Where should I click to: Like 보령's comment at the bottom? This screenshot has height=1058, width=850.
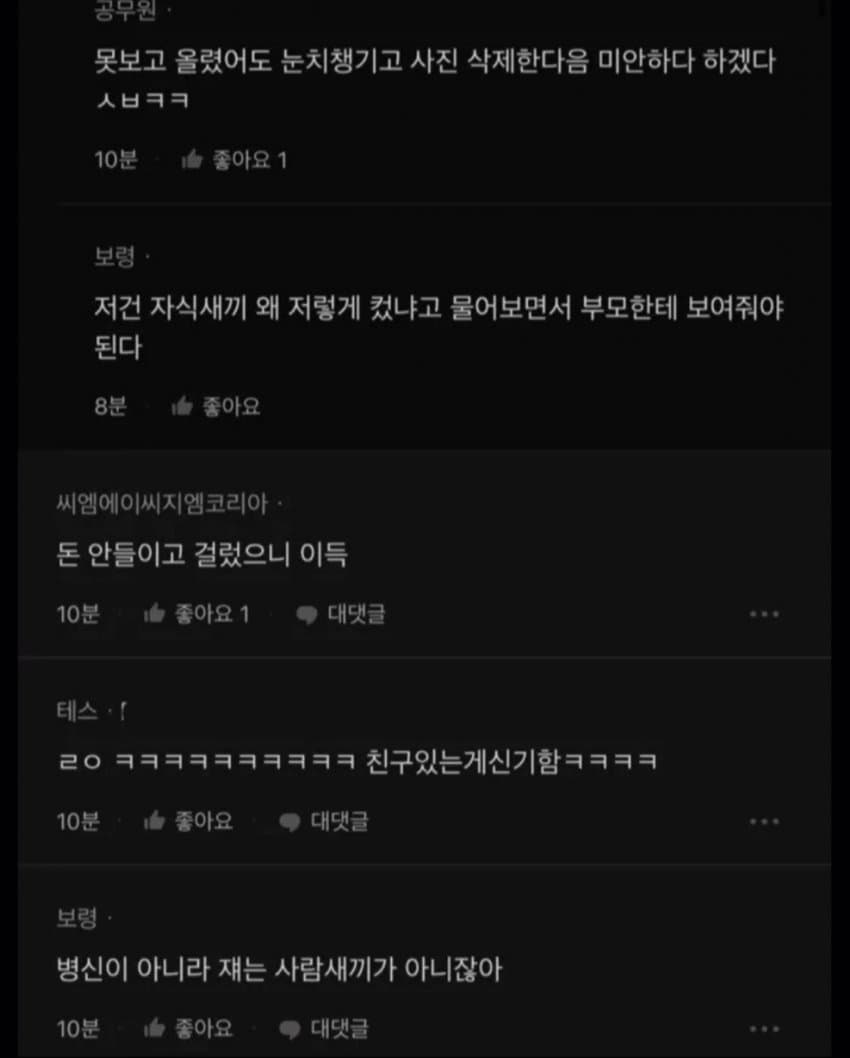click(188, 1027)
